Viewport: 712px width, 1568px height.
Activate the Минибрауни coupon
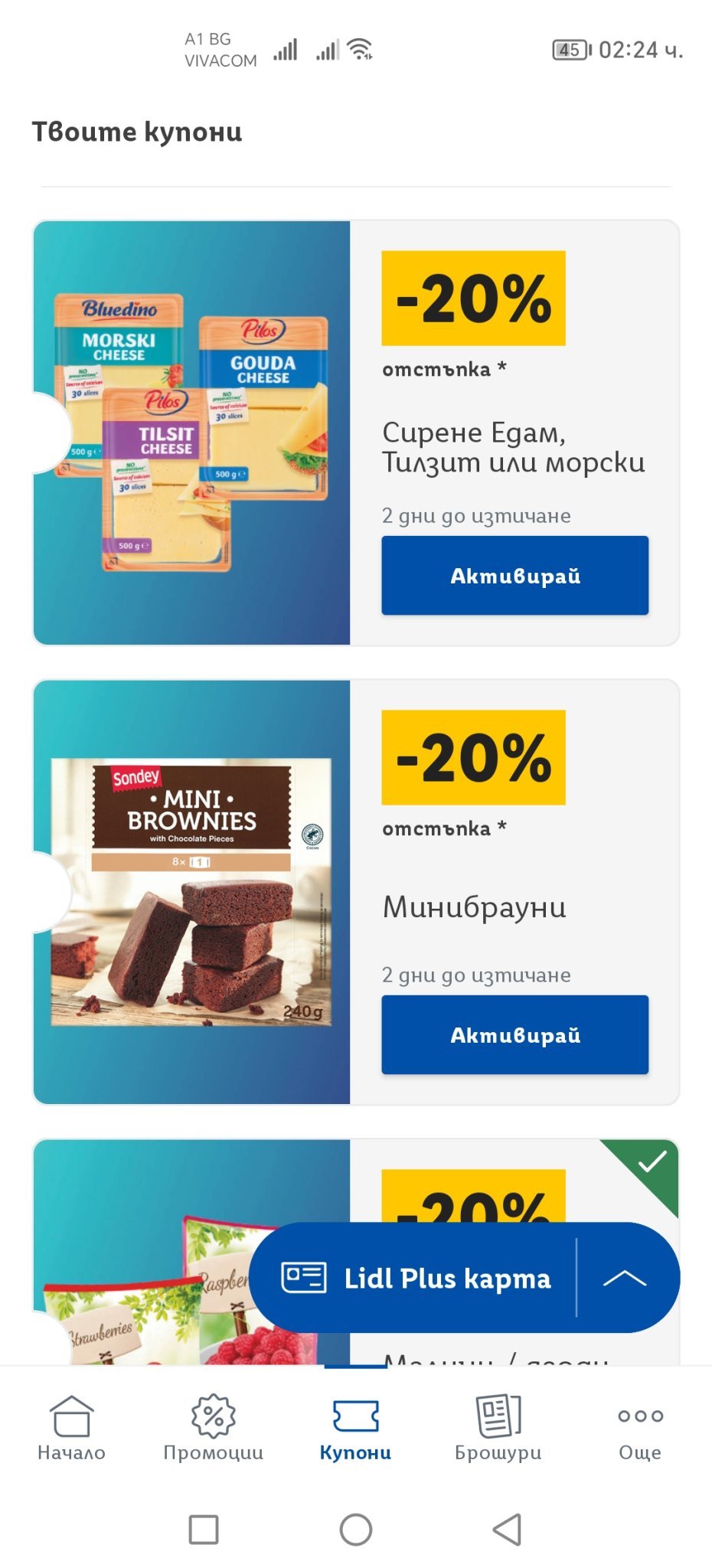(514, 1034)
